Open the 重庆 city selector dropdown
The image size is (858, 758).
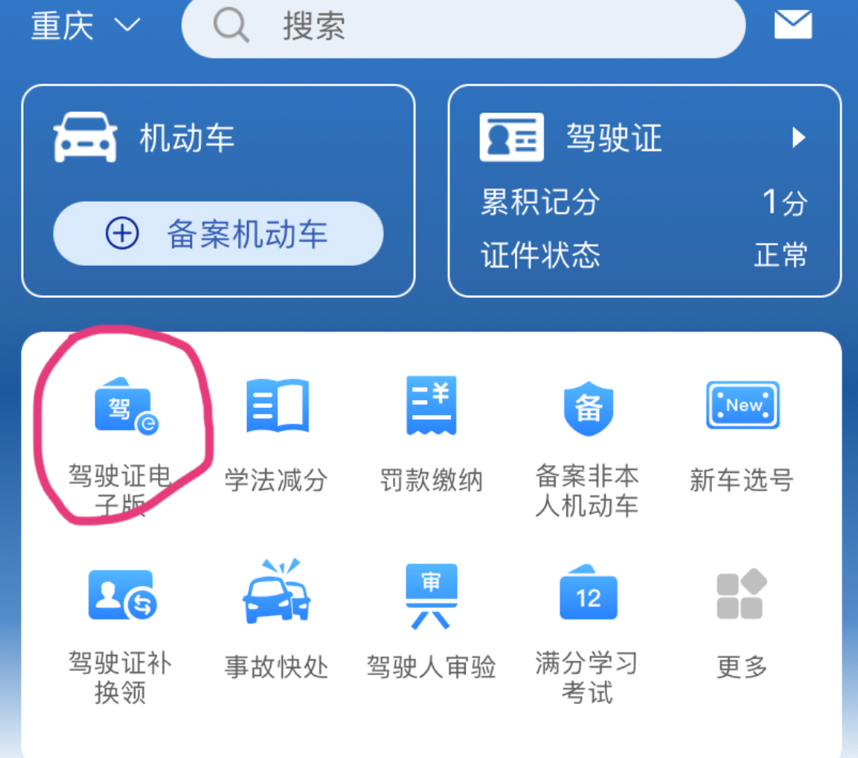85,25
